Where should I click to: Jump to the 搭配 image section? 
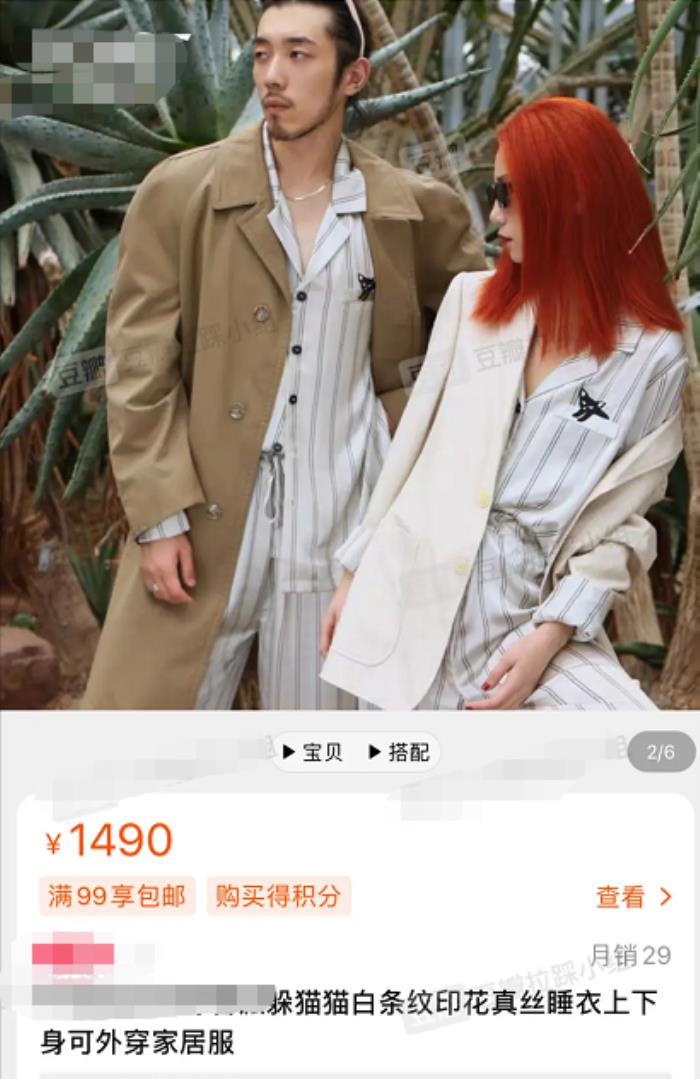point(399,753)
